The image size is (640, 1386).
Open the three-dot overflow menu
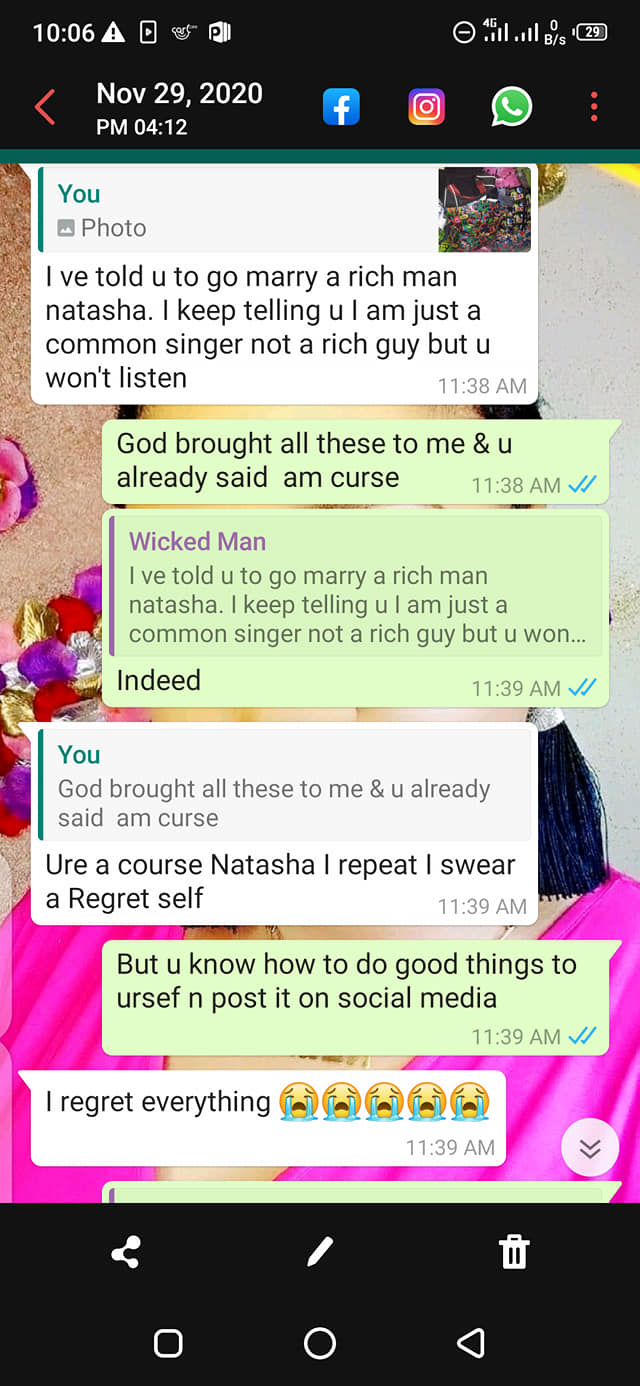point(594,107)
